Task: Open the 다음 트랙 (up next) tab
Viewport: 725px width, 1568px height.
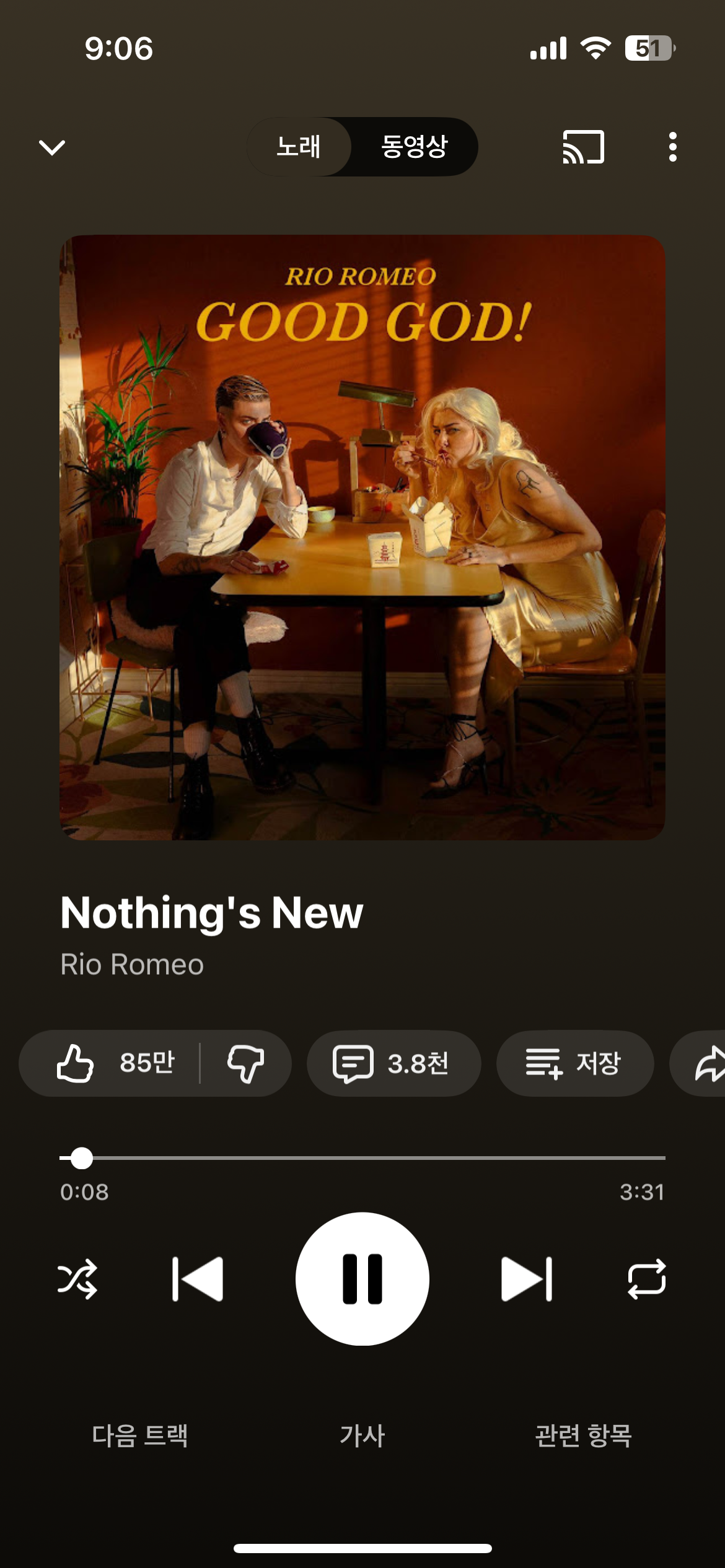Action: pos(140,1435)
